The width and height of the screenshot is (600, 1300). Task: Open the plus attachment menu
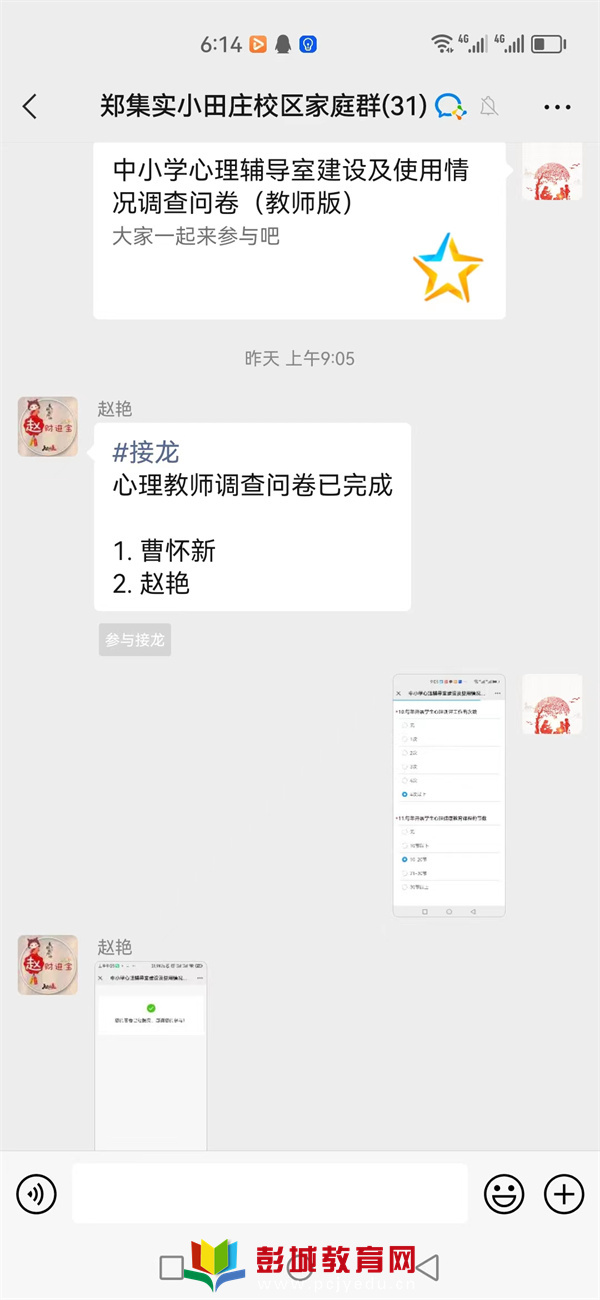[563, 1193]
